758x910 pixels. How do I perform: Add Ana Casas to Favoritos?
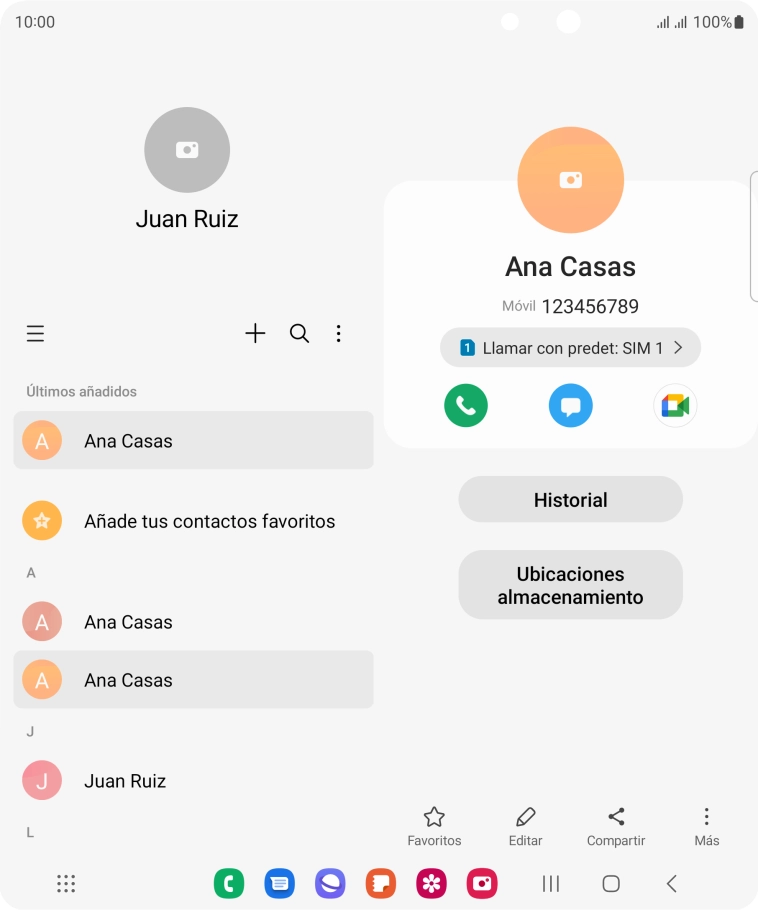point(434,826)
